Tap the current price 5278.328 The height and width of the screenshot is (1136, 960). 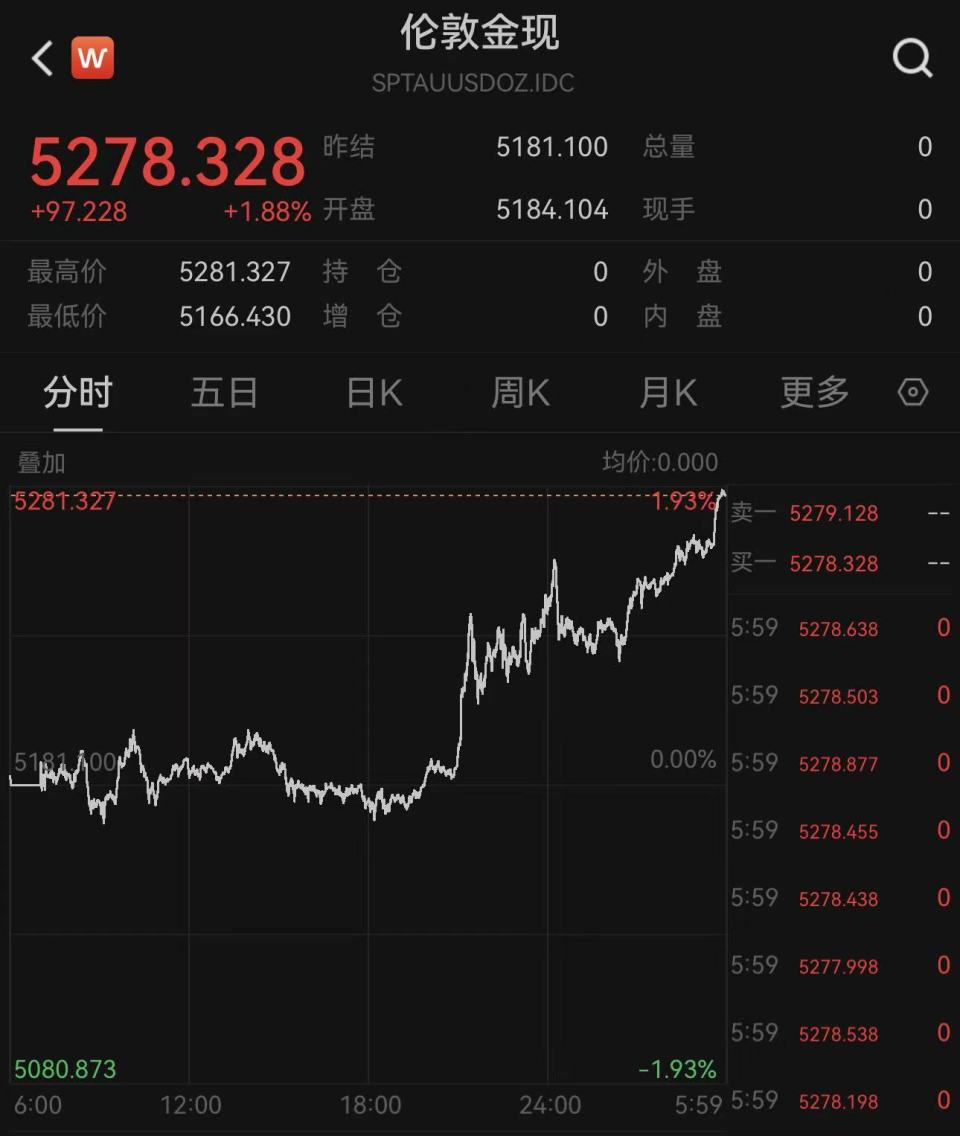[x=167, y=160]
